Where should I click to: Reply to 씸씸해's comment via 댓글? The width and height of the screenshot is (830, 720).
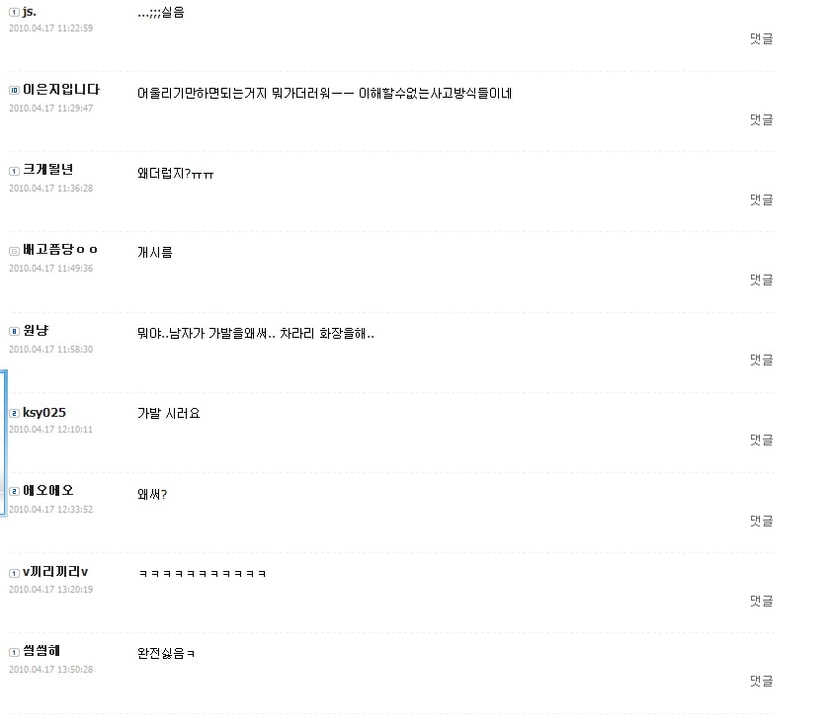click(761, 681)
